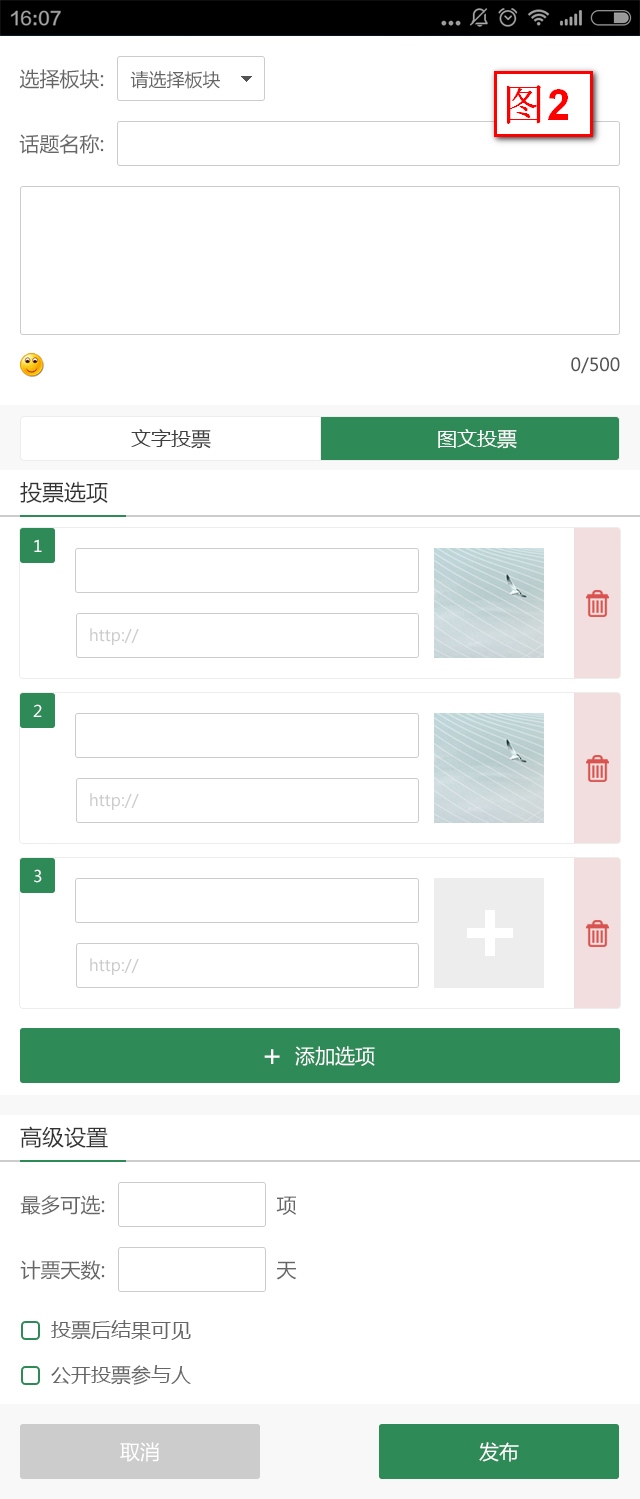
Task: Remove vote option 2
Action: pos(597,768)
